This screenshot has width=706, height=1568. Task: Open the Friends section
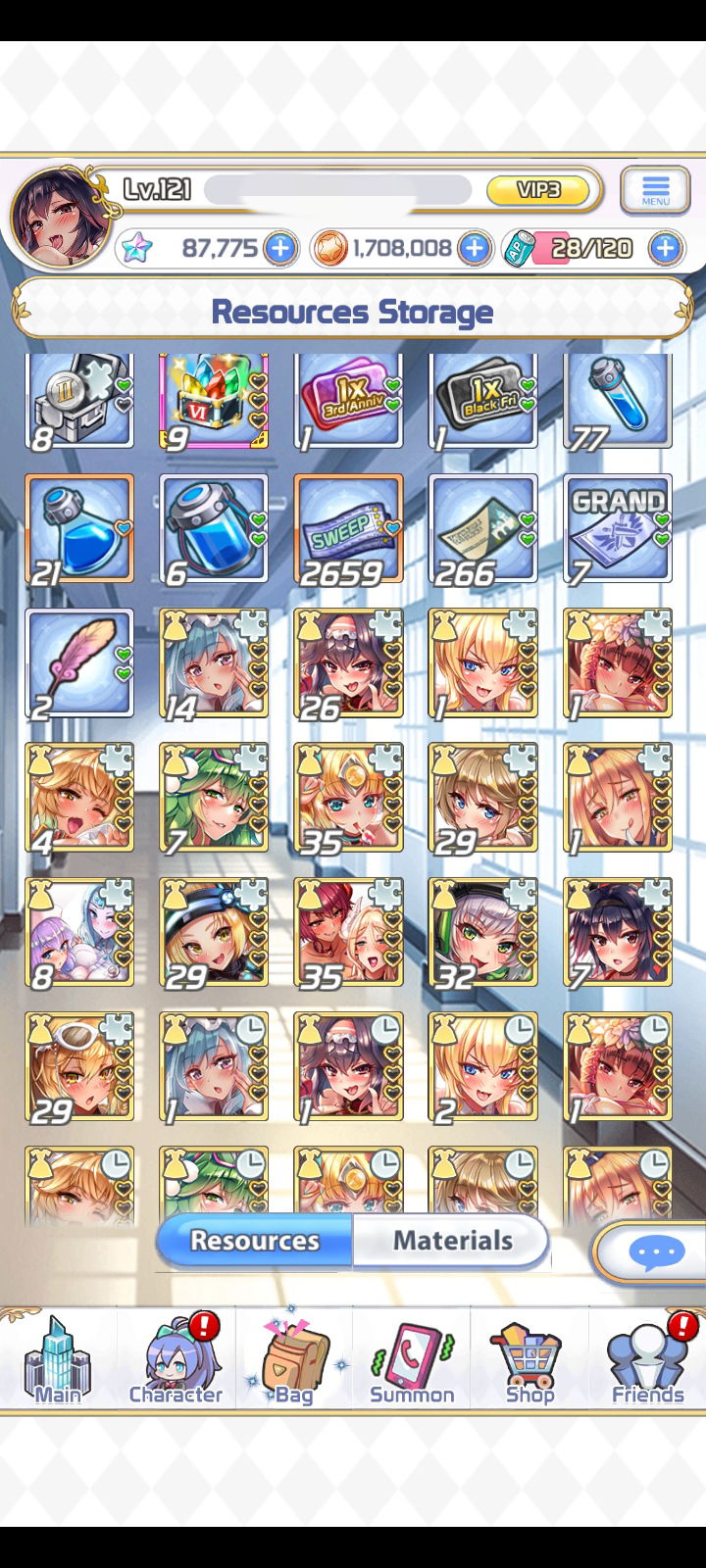click(647, 1359)
